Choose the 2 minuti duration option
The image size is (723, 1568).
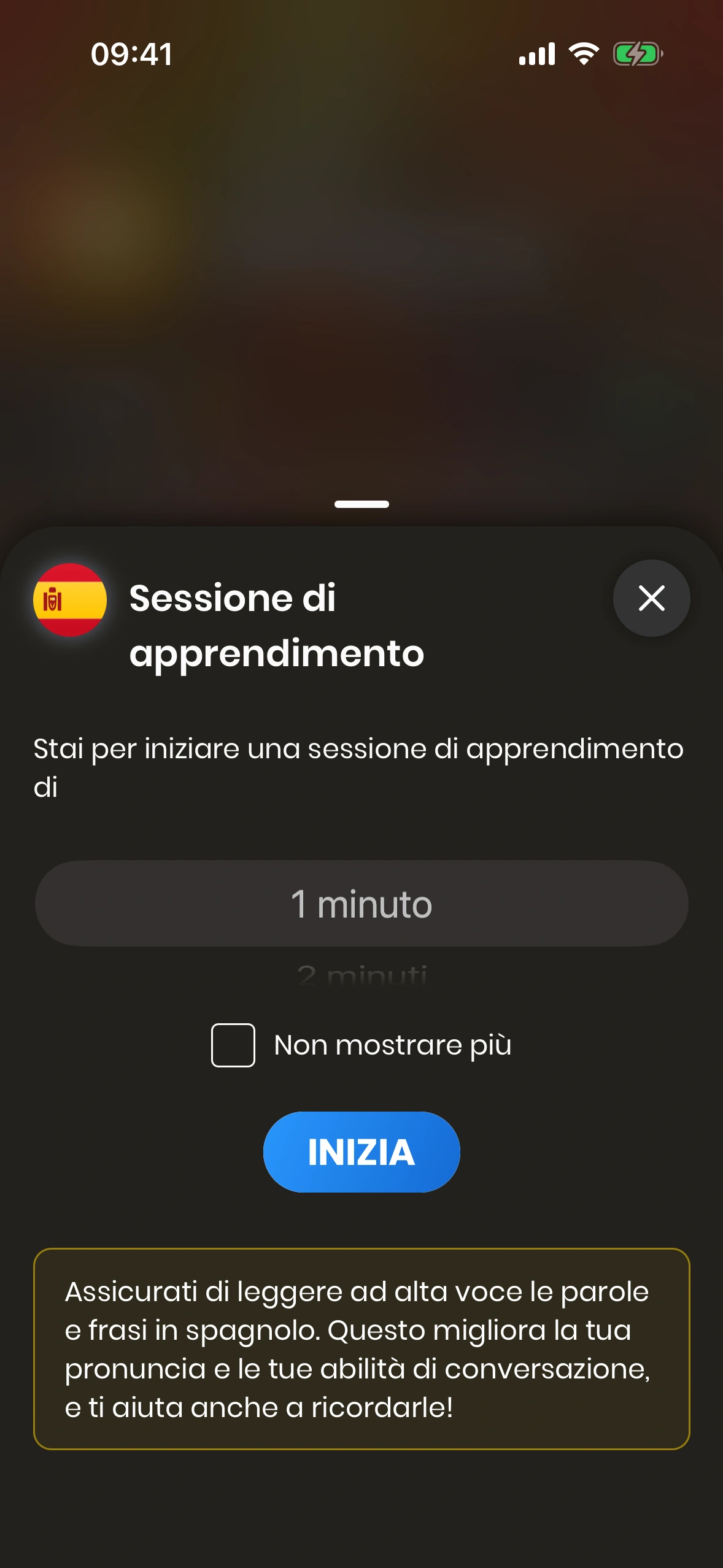point(361,974)
